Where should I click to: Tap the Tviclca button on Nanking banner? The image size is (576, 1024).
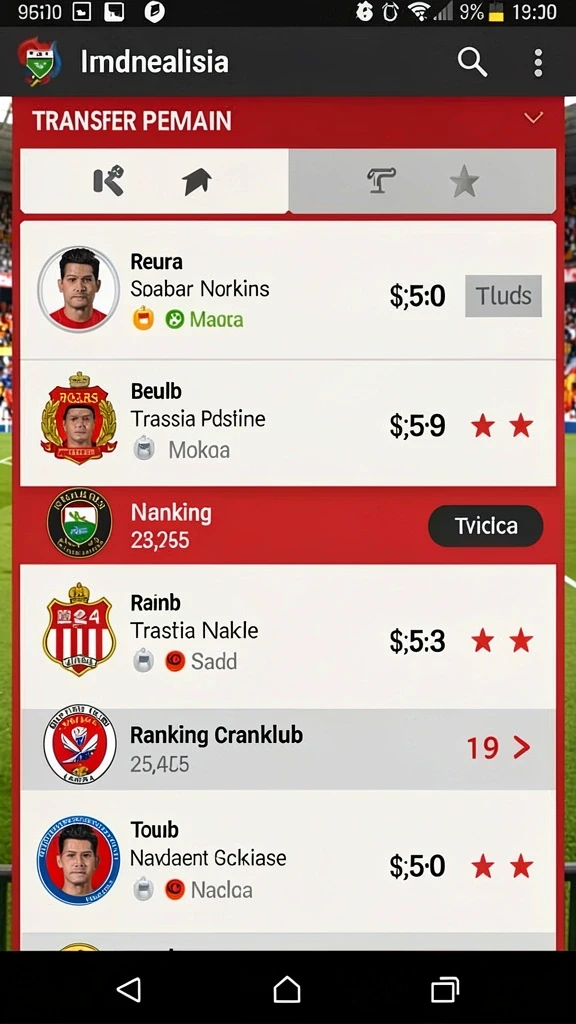coord(485,526)
